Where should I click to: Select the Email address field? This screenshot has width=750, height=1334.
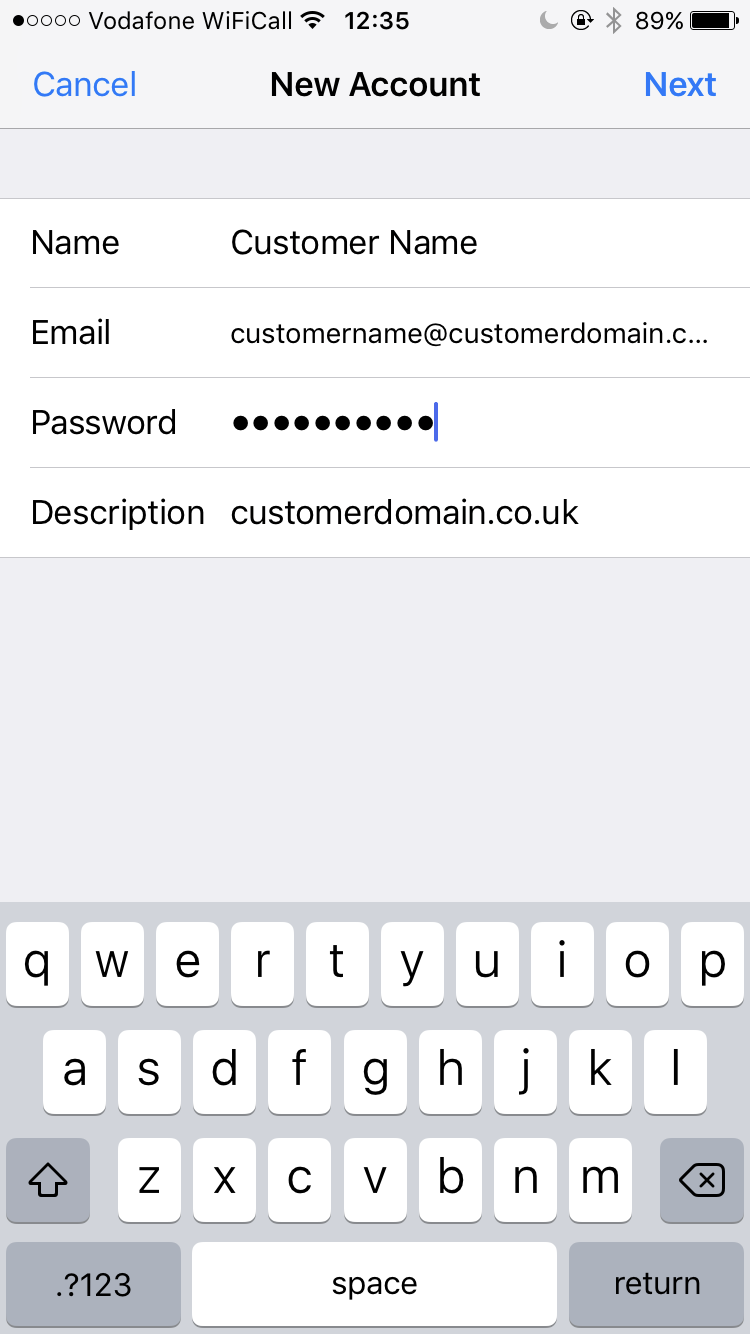coord(470,333)
